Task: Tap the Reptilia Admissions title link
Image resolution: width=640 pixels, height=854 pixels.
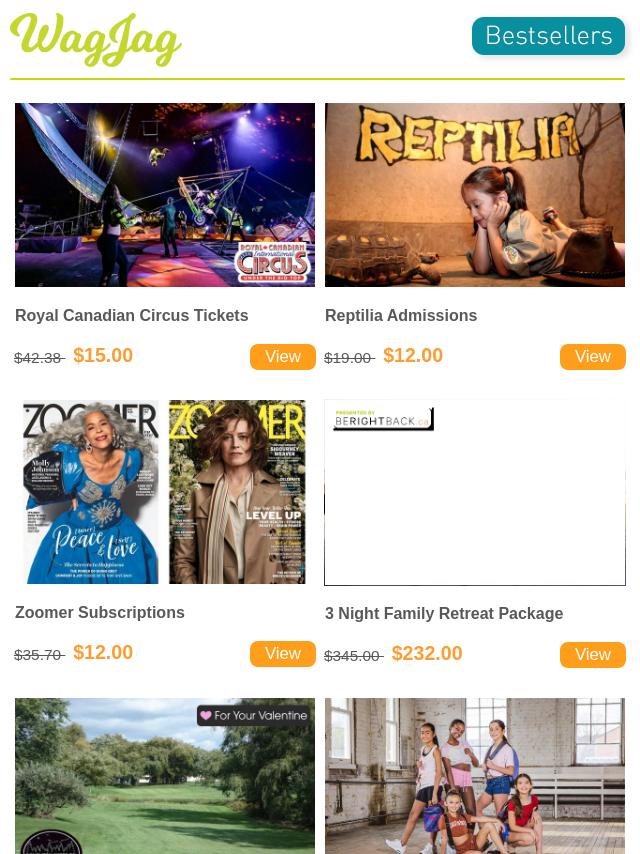Action: [x=401, y=315]
